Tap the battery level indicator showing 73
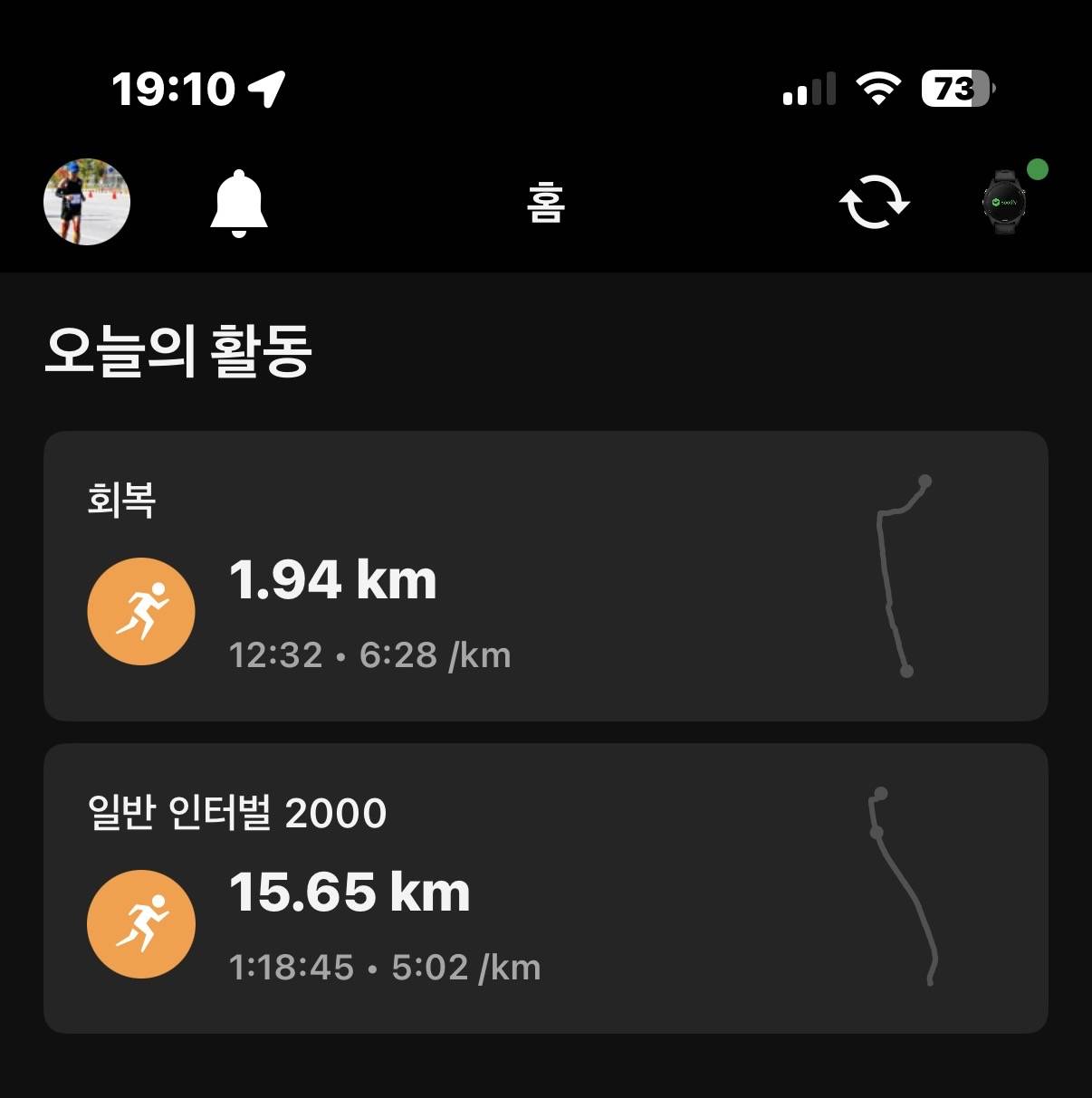This screenshot has width=1092, height=1098. click(x=955, y=87)
